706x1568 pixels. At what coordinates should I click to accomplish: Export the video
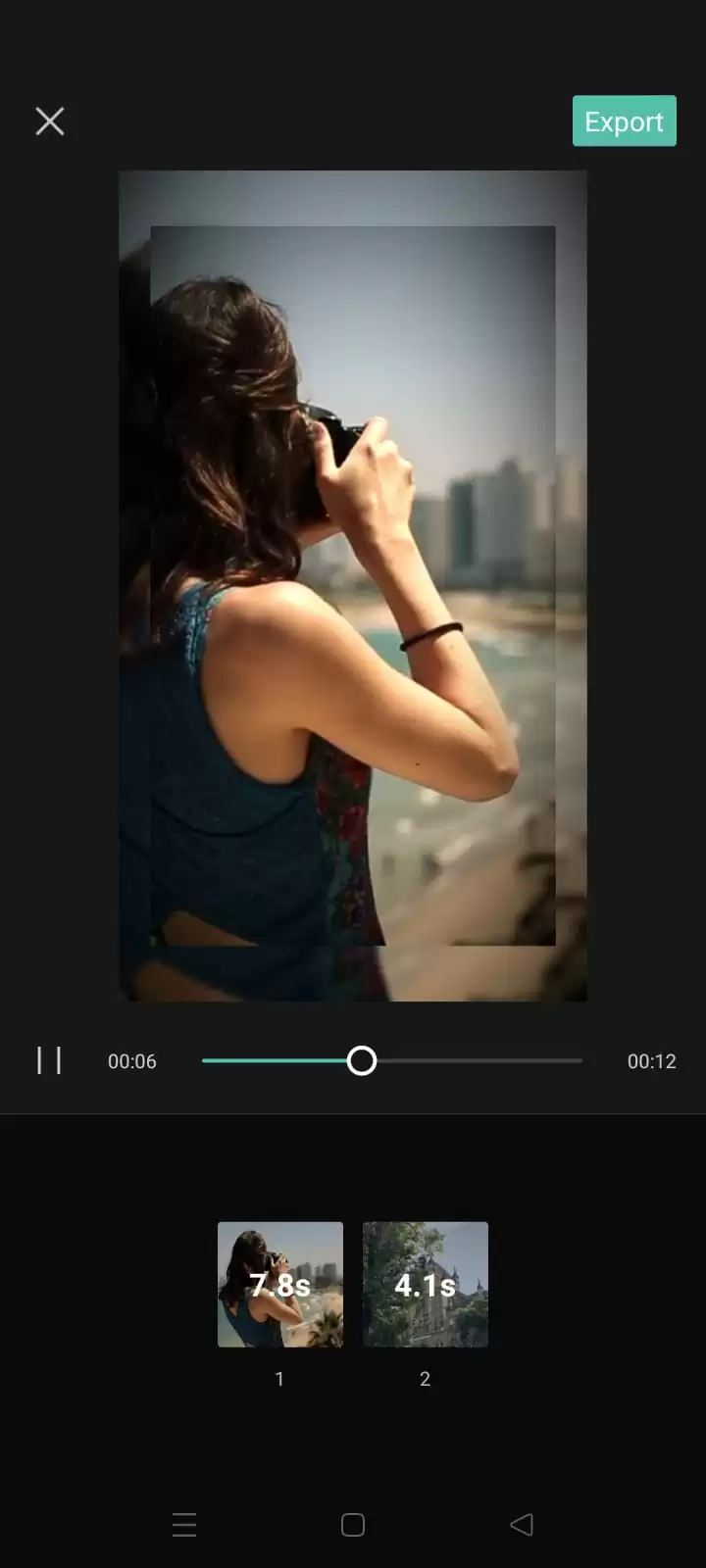(624, 121)
